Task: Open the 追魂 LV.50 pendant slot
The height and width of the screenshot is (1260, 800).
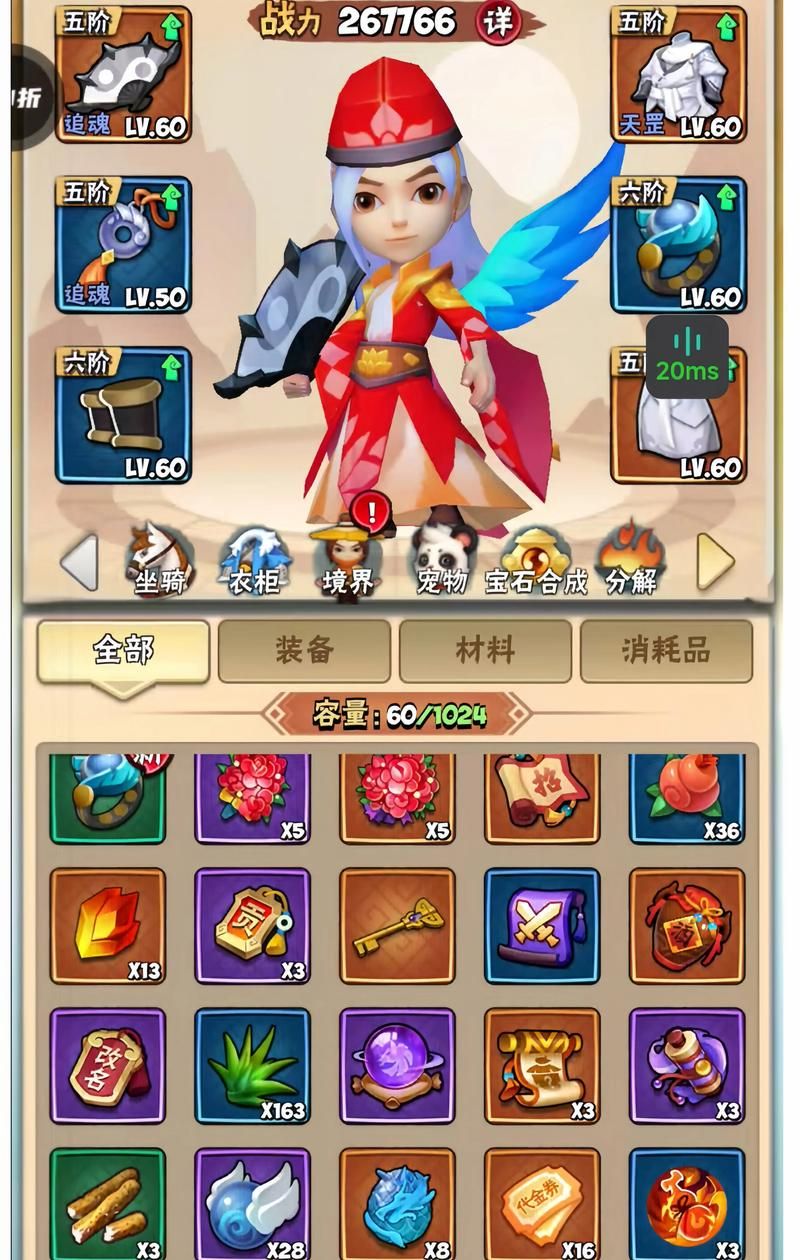Action: pos(123,246)
